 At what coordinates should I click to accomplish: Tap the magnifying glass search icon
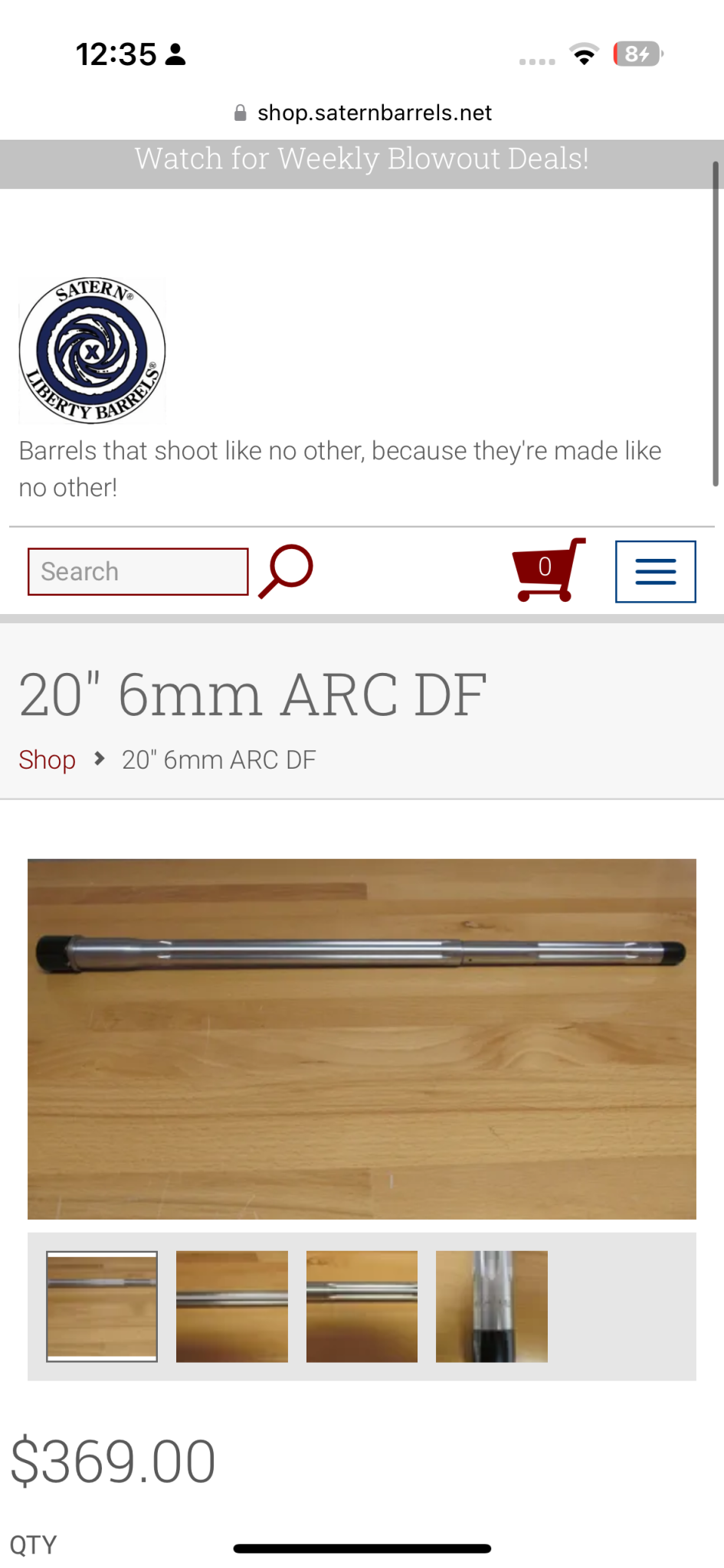(286, 571)
